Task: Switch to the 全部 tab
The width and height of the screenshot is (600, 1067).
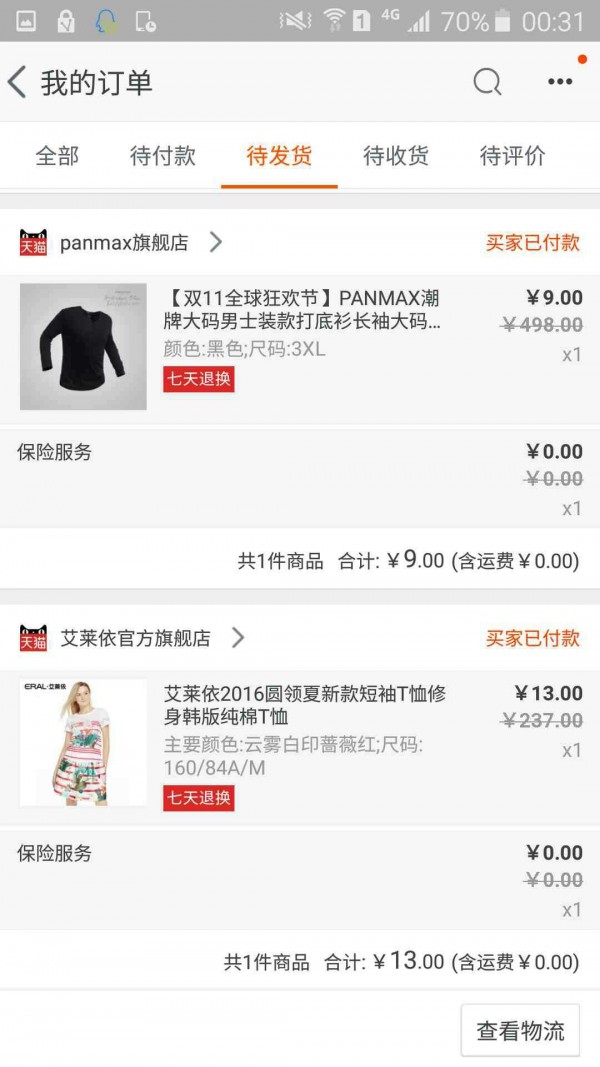Action: (x=57, y=156)
